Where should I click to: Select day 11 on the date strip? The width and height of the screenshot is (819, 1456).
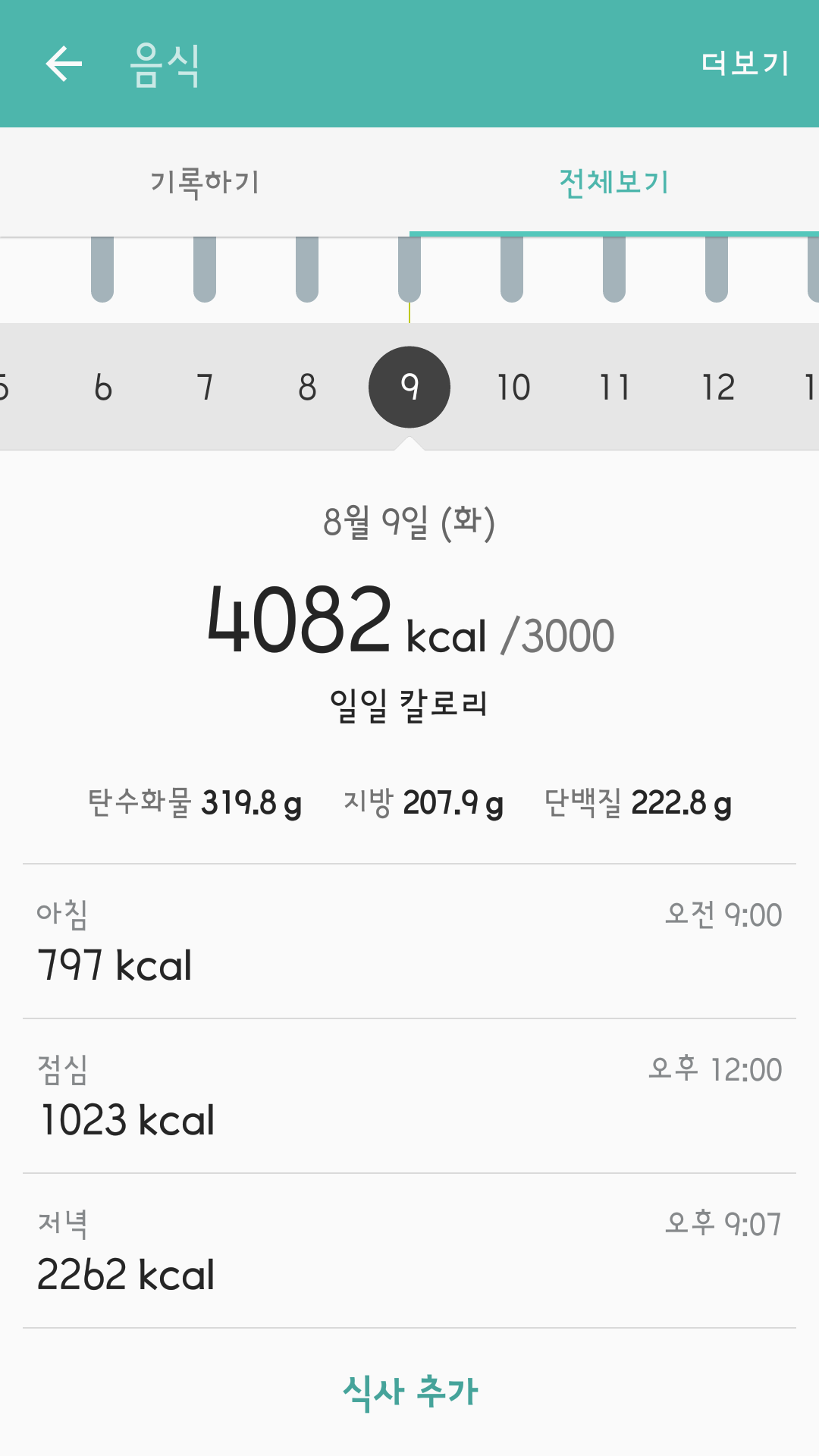point(615,388)
